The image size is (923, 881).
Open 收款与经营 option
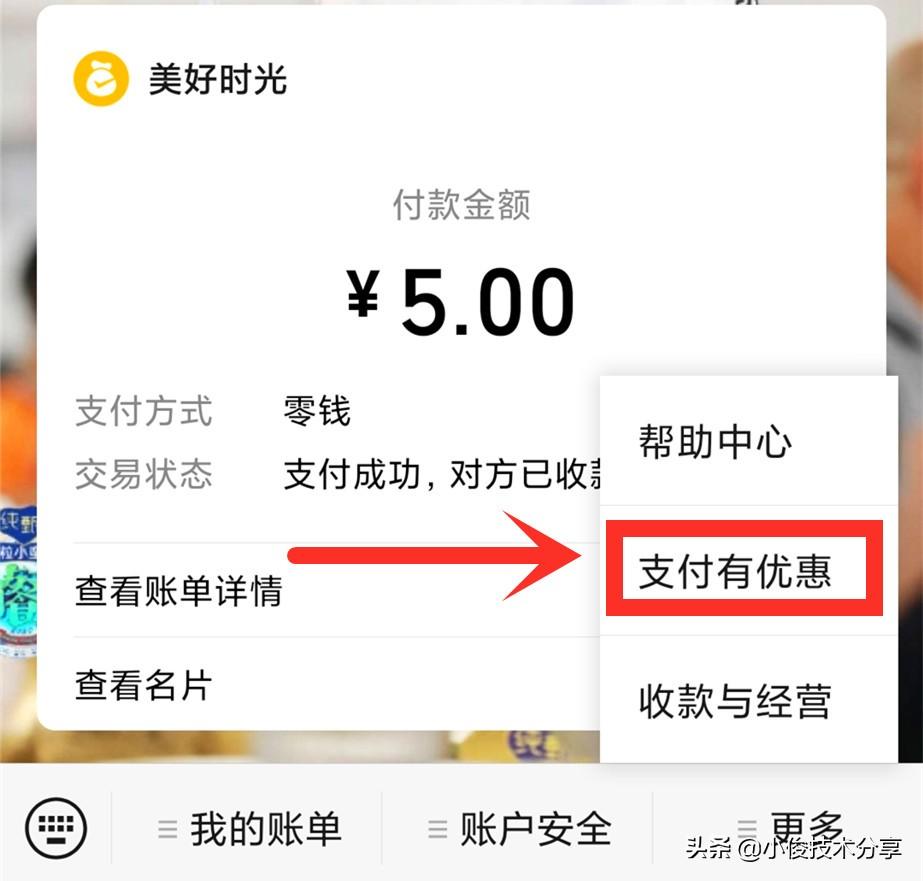735,701
